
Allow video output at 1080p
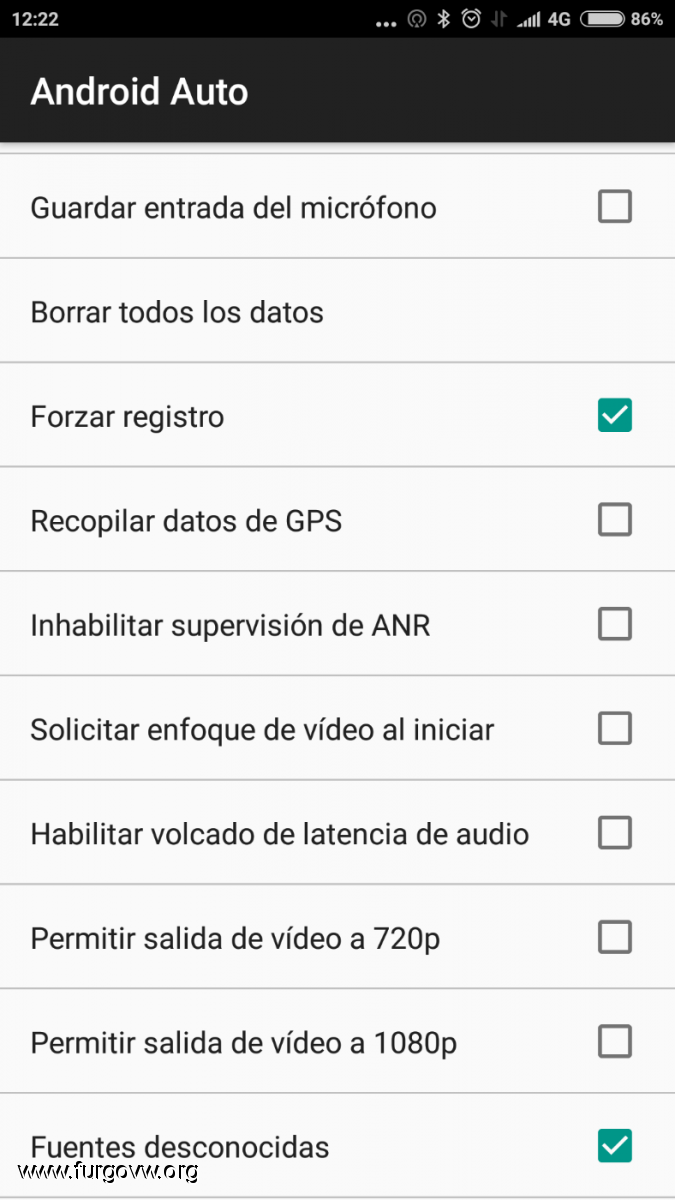(x=614, y=1041)
